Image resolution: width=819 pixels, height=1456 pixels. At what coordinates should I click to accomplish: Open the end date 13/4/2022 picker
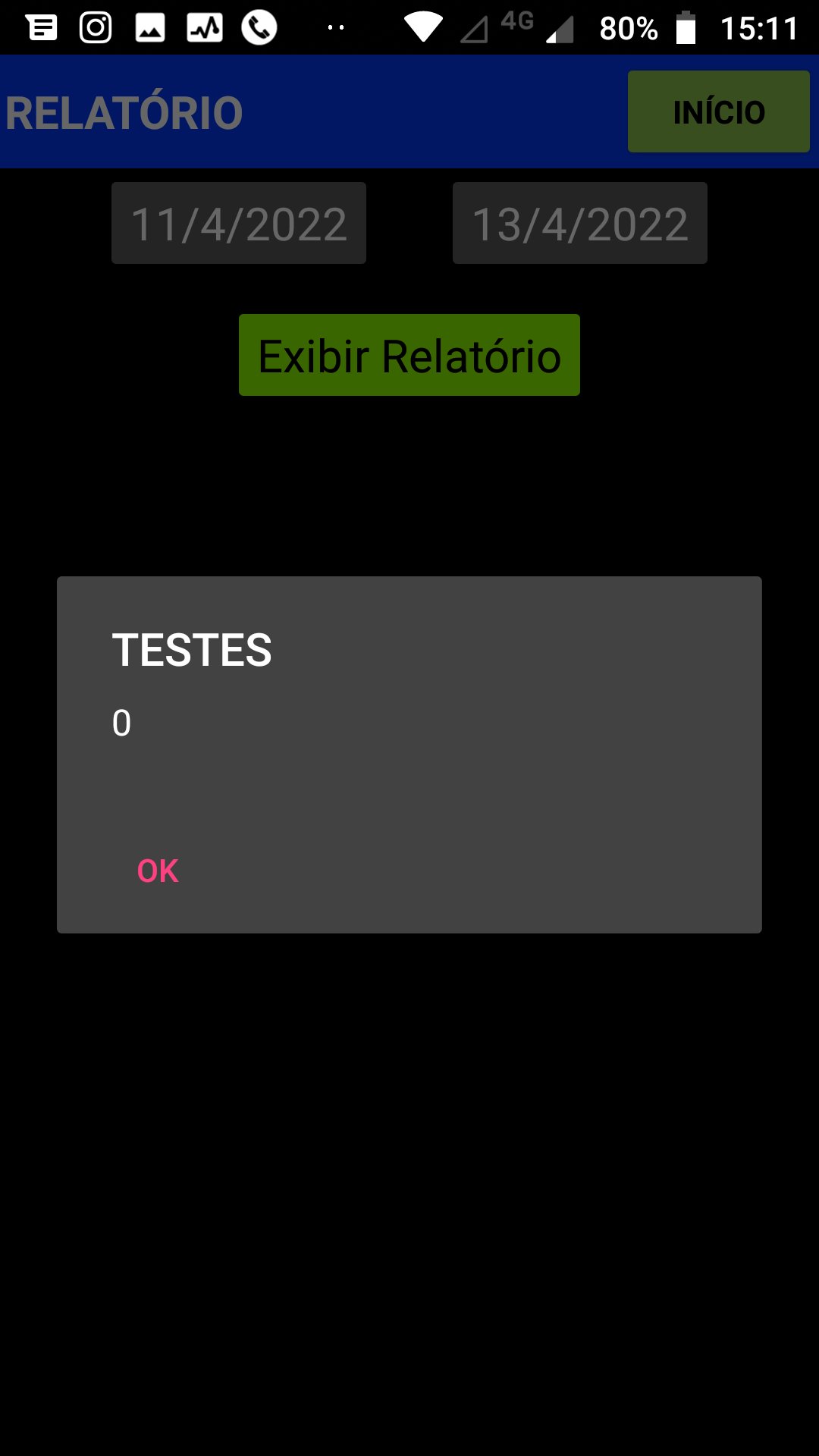pyautogui.click(x=579, y=224)
